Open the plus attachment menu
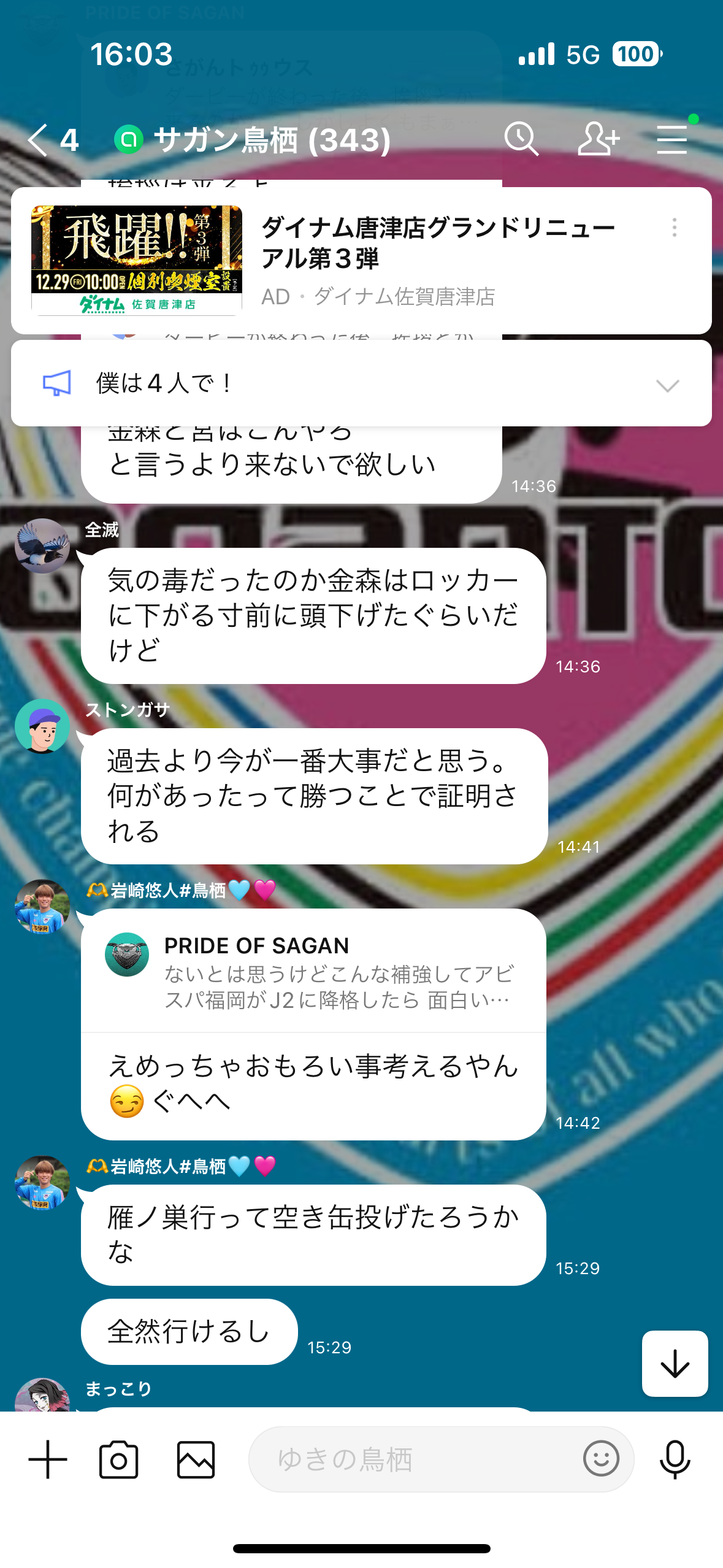The width and height of the screenshot is (723, 1568). coord(48,1459)
